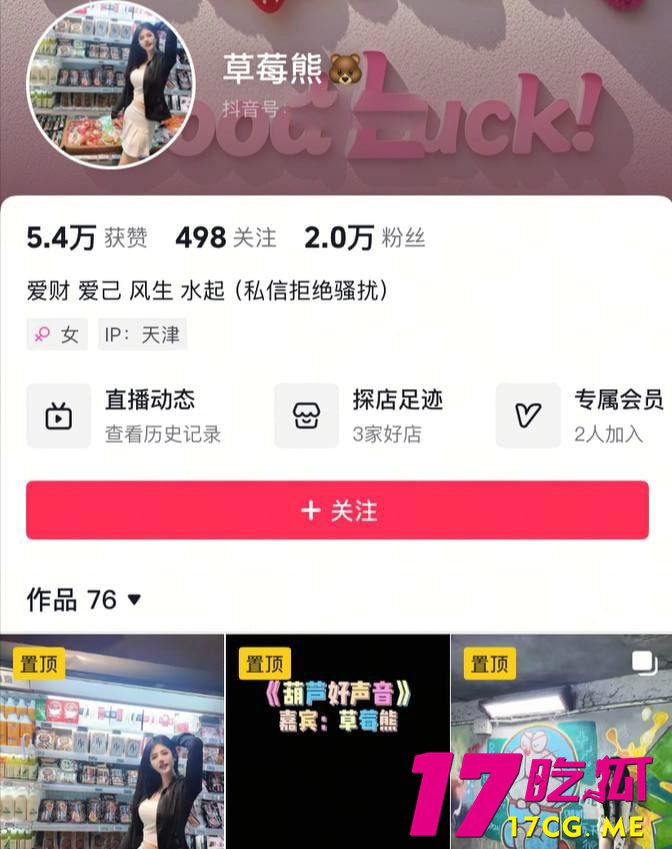Viewport: 672px width, 849px height.
Task: Follow this user with 关注 button
Action: (337, 510)
